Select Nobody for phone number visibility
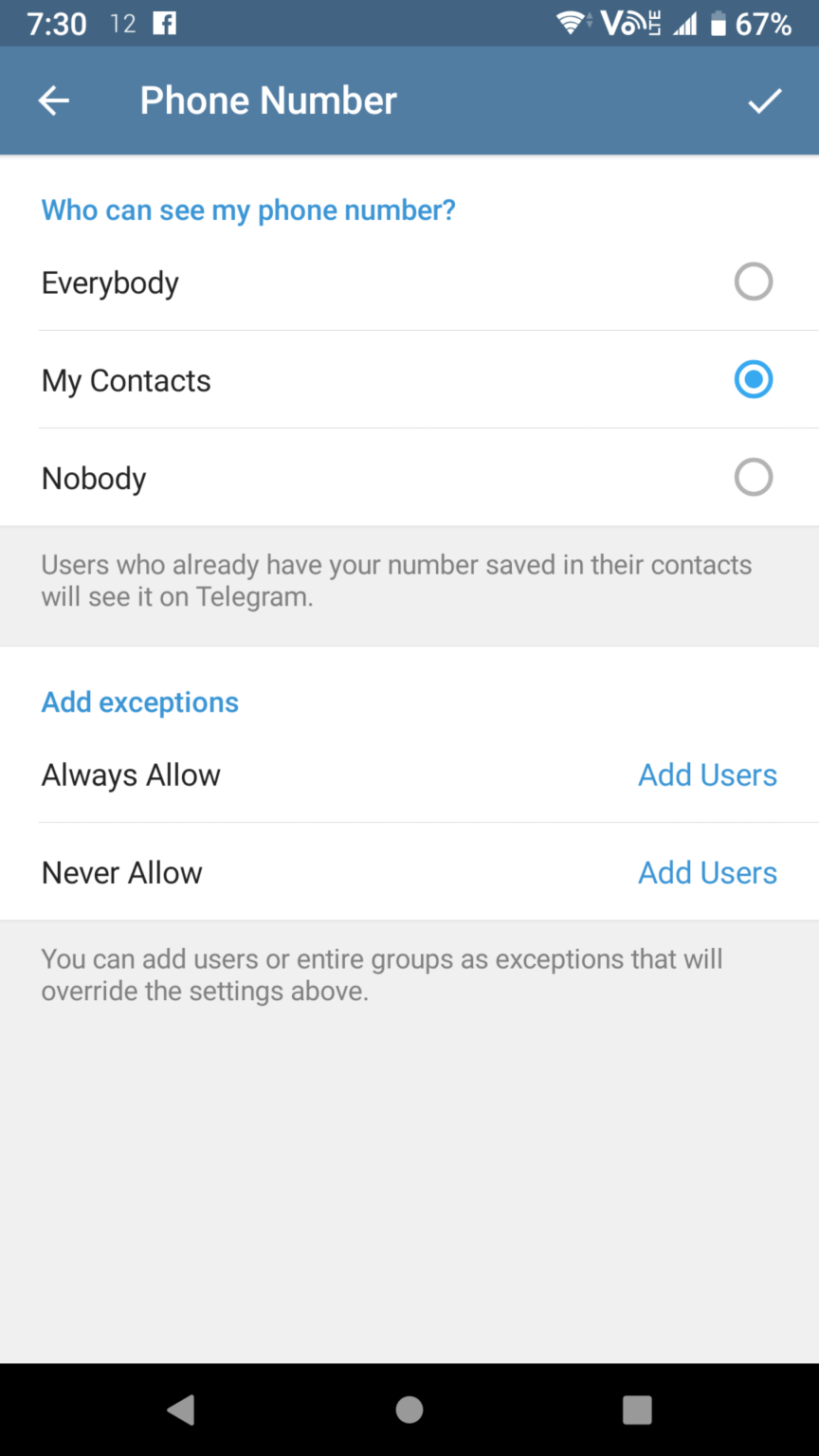819x1456 pixels. click(409, 478)
